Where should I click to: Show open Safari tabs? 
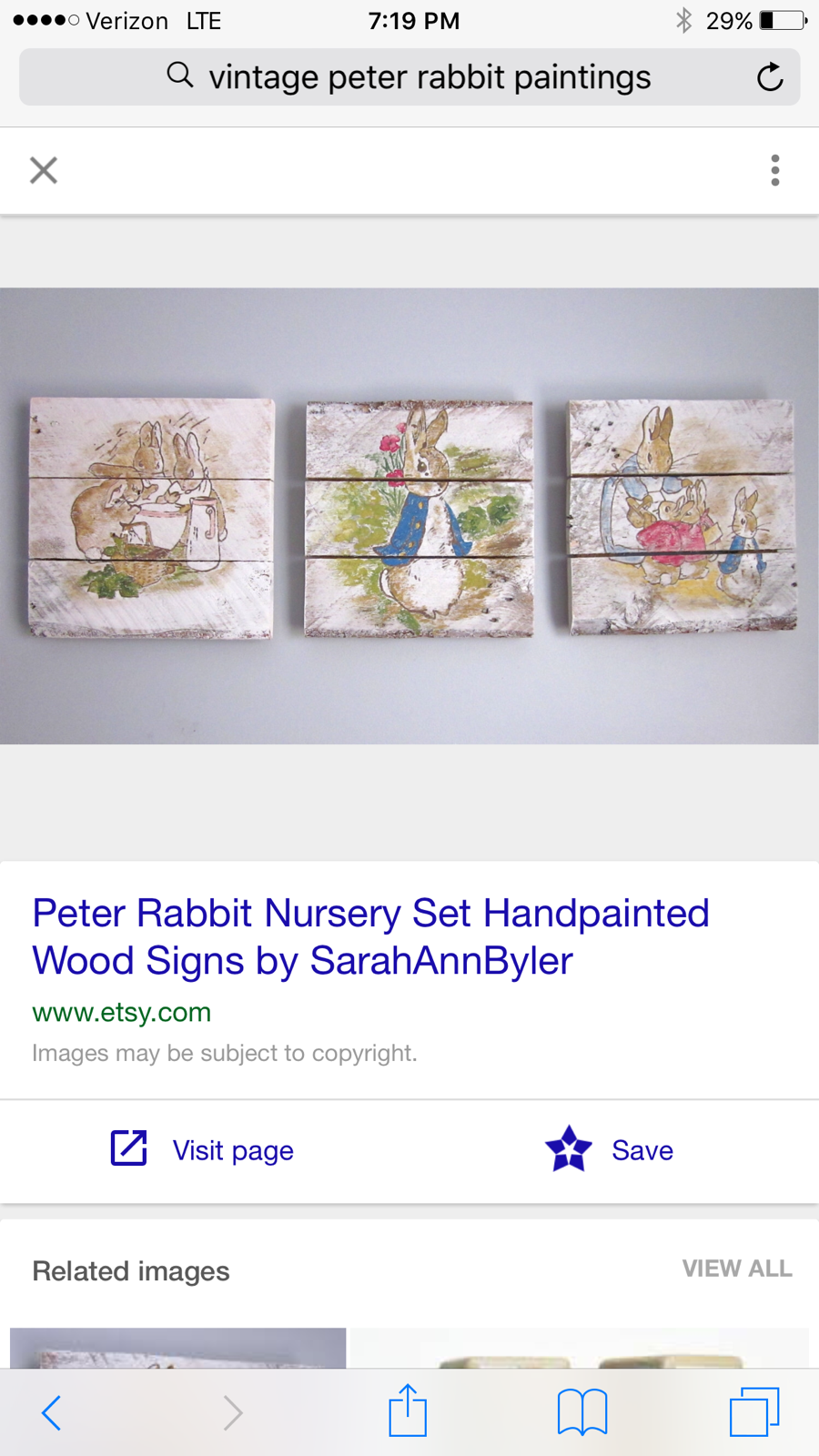[754, 1412]
